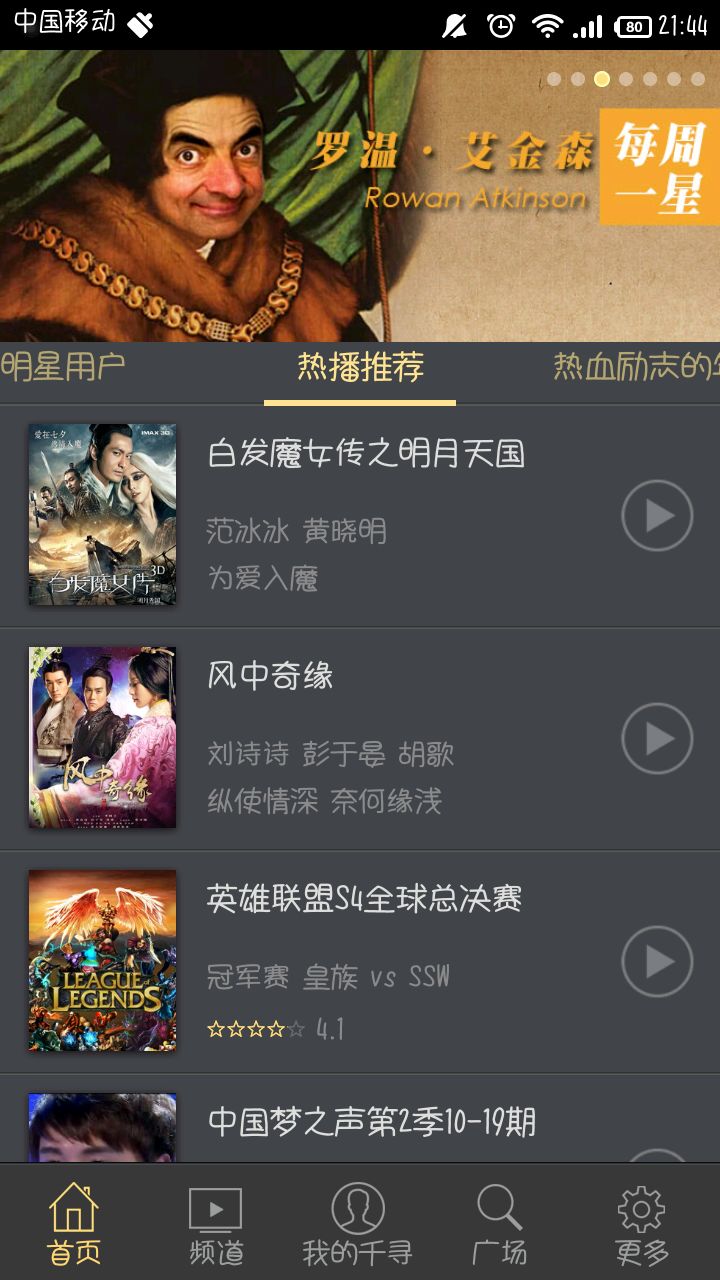Go to the 首页 home tab
This screenshot has height=1280, width=720.
(x=74, y=1223)
